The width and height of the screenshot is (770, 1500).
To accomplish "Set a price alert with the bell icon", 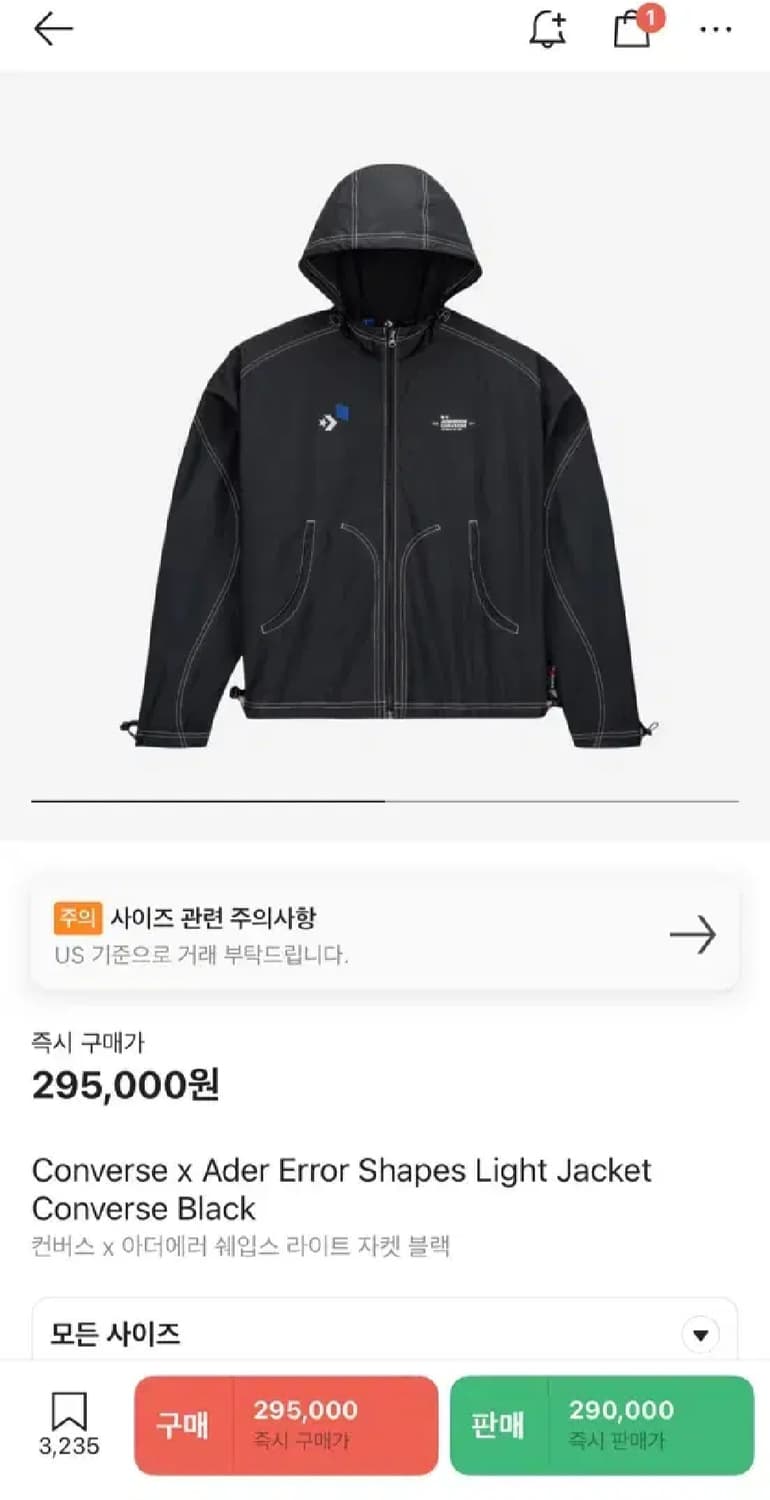I will [x=547, y=30].
